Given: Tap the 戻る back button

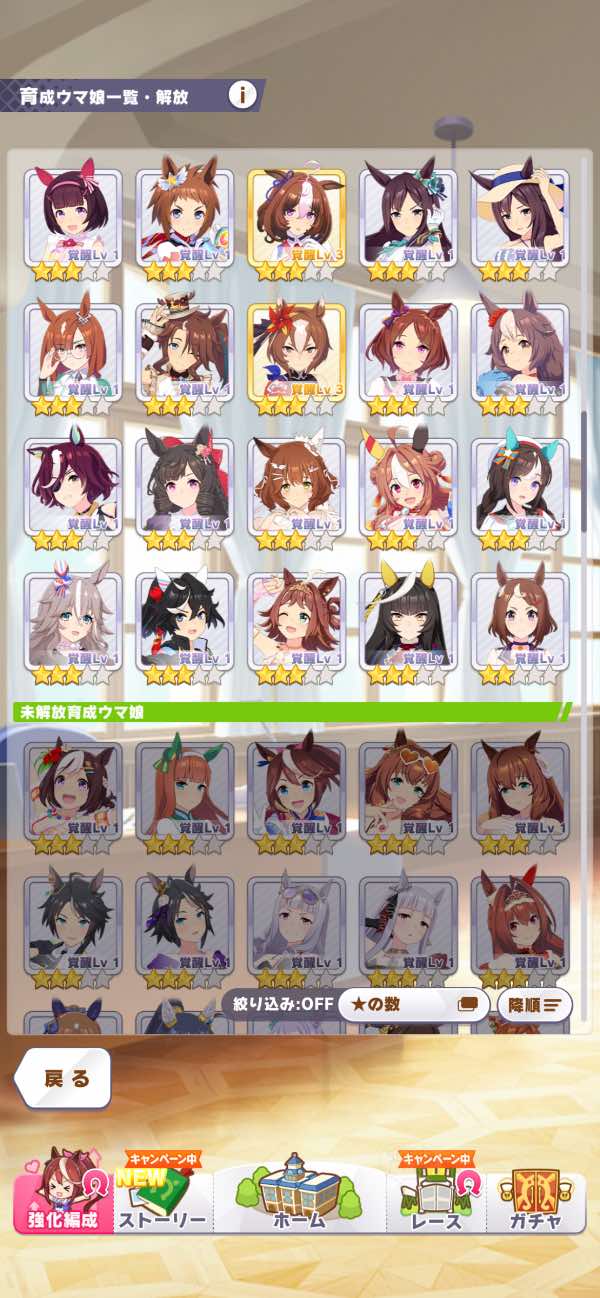Looking at the screenshot, I should point(64,1078).
